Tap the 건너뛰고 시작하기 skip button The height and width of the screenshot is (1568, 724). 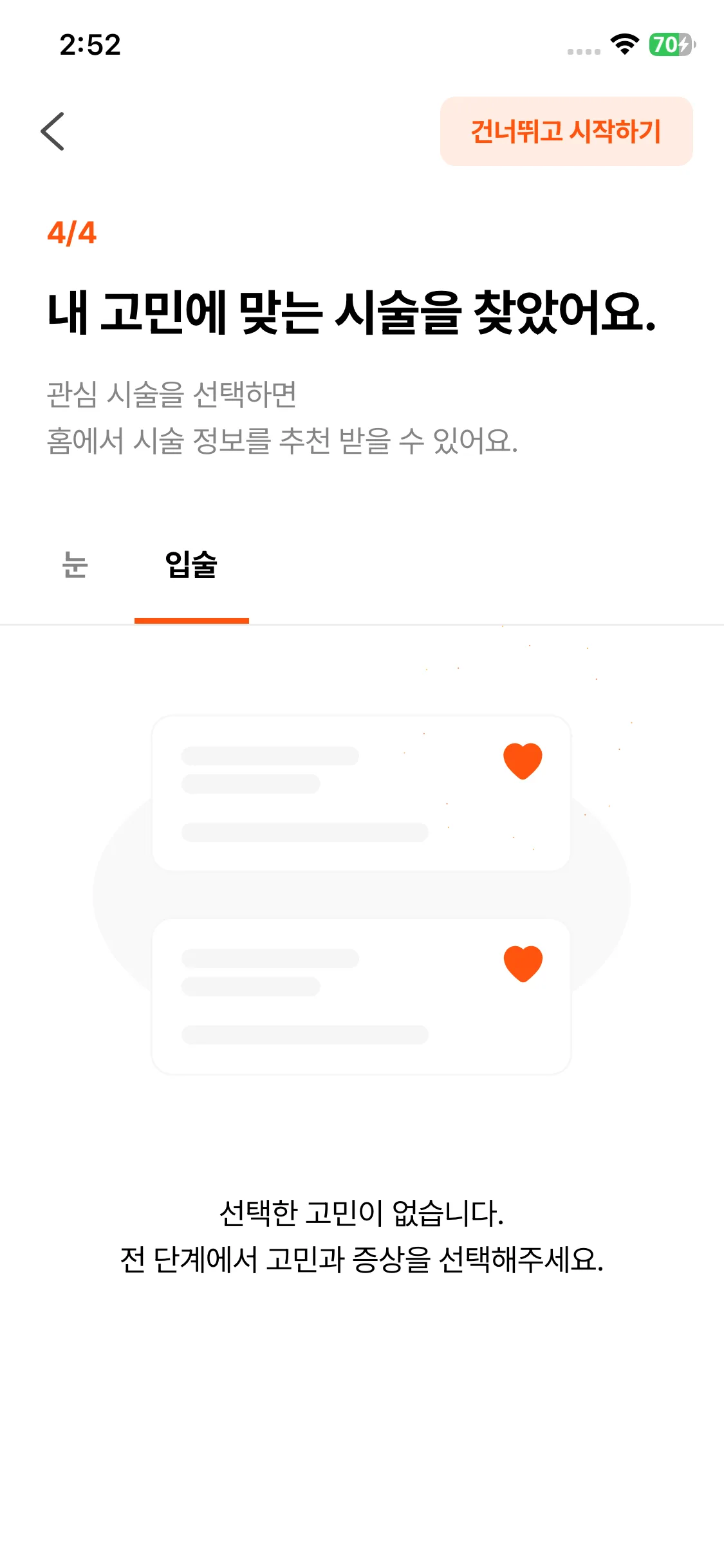pyautogui.click(x=566, y=131)
